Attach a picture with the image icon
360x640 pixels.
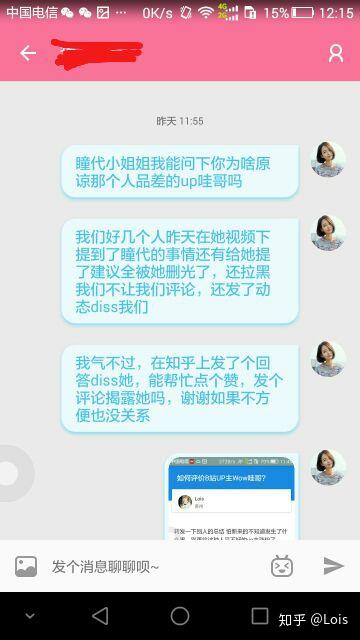pyautogui.click(x=26, y=566)
